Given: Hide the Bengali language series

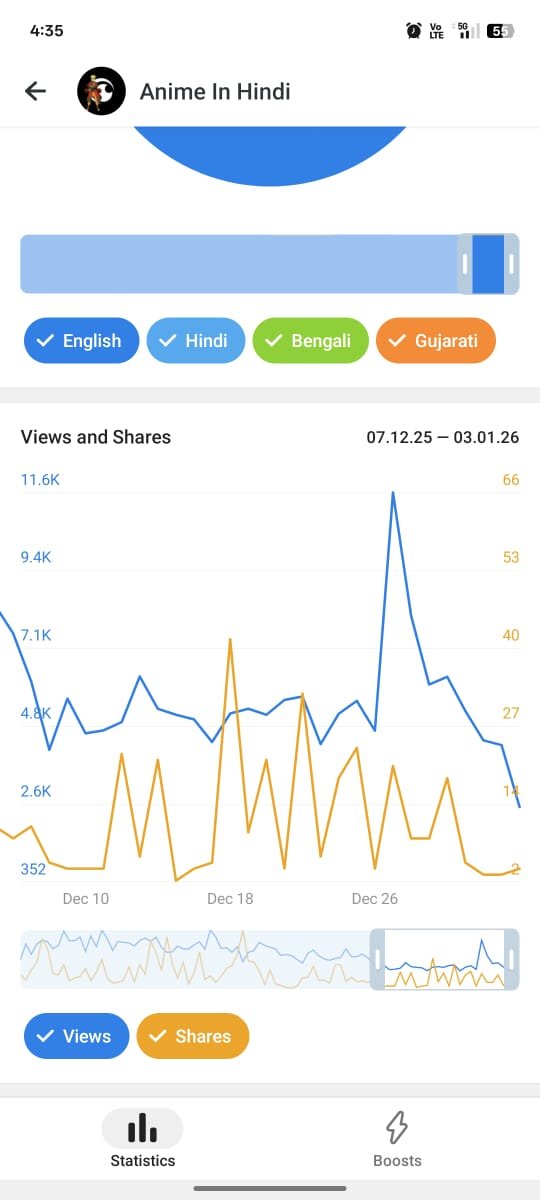Looking at the screenshot, I should click(310, 341).
